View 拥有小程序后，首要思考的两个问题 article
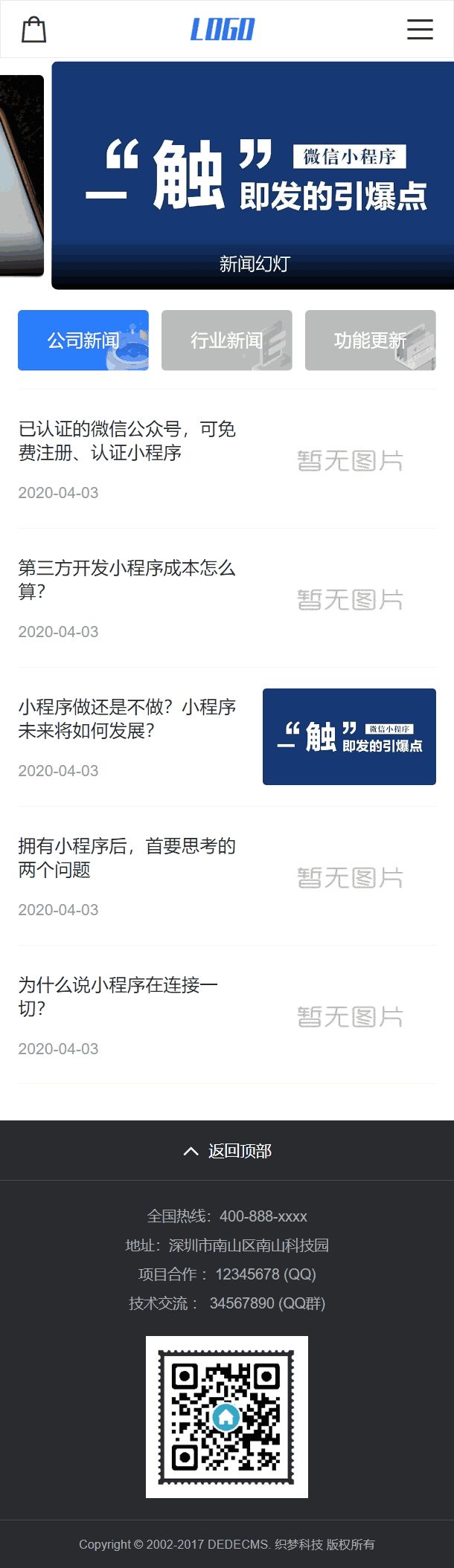The height and width of the screenshot is (1568, 454). pyautogui.click(x=127, y=858)
